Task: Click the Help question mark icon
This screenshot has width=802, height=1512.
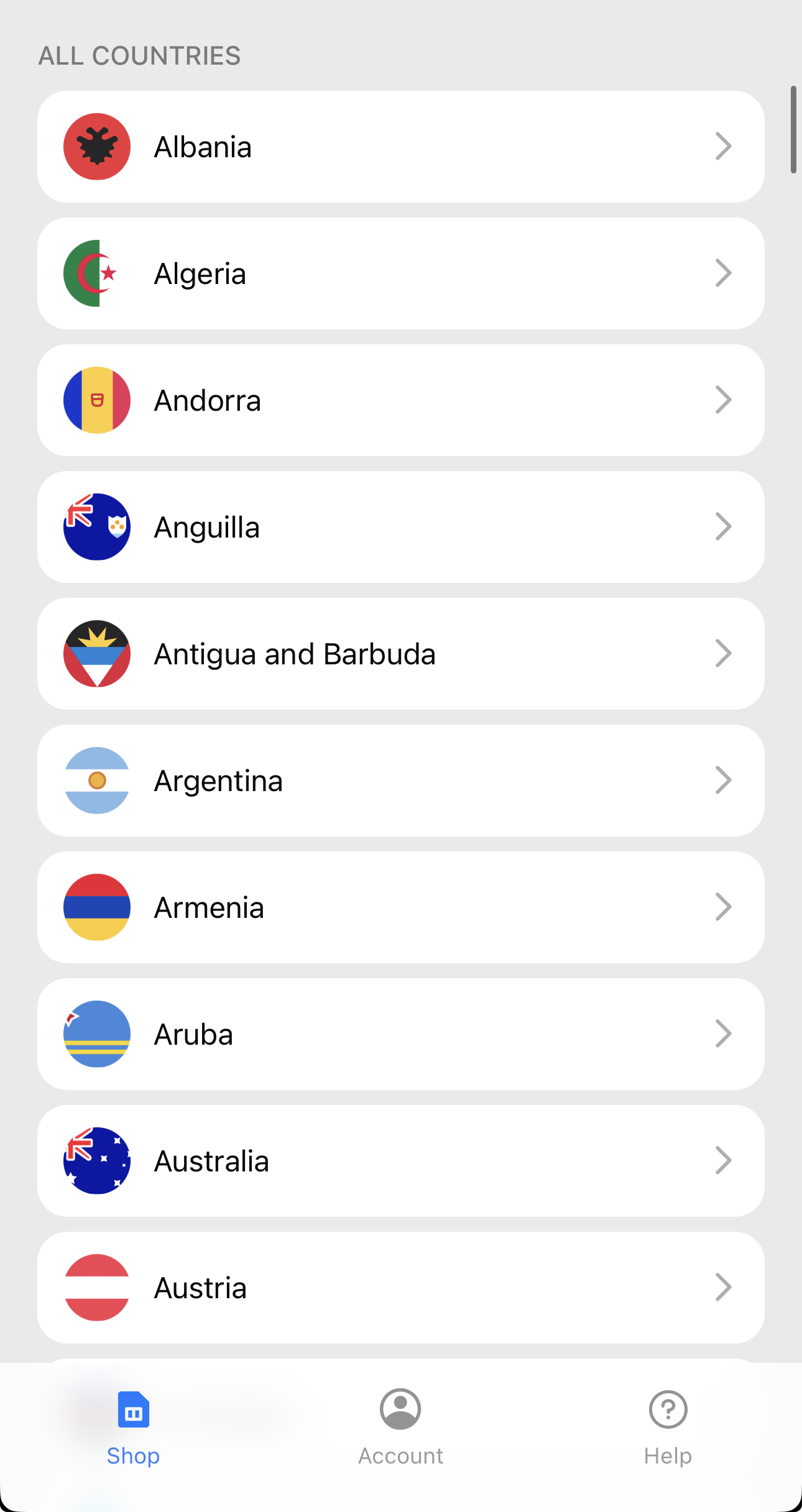Action: tap(668, 1409)
